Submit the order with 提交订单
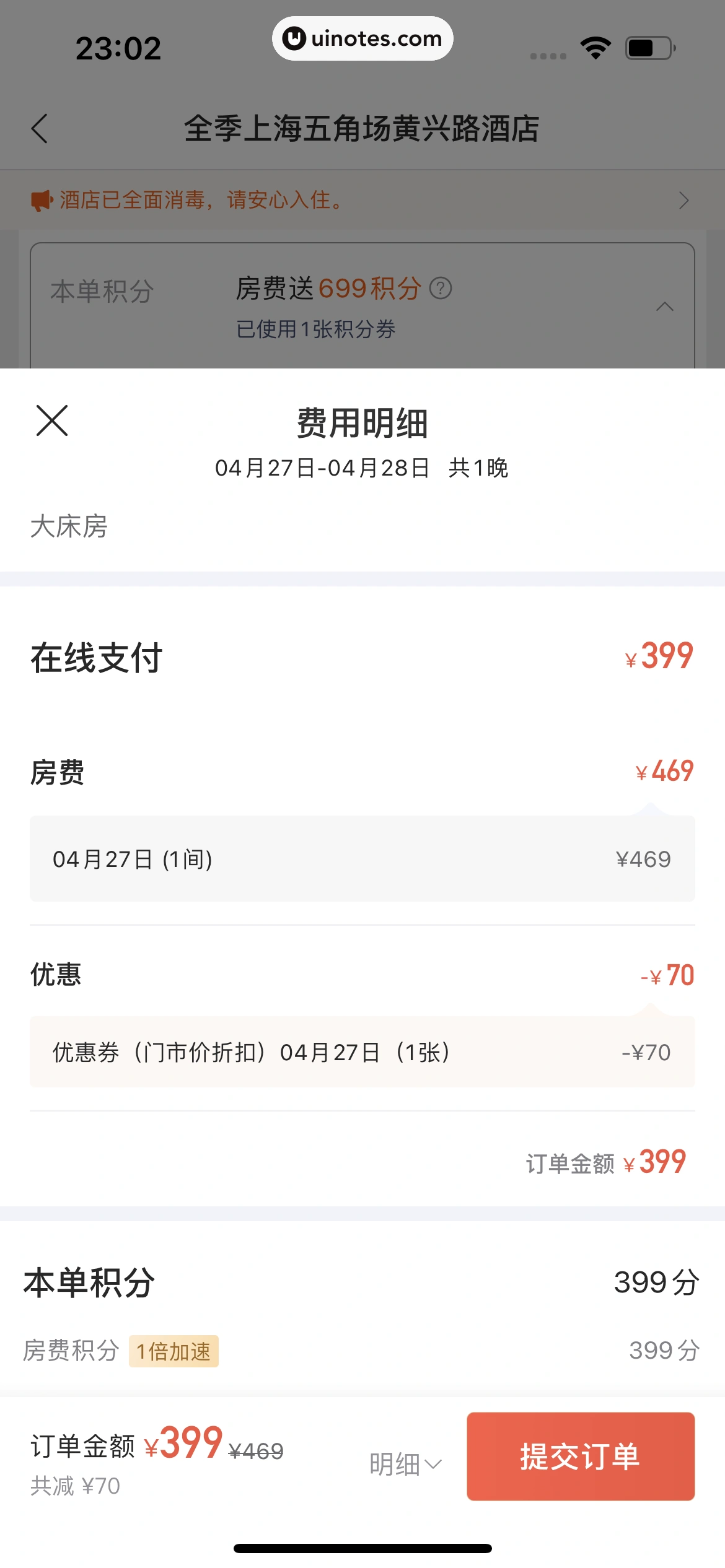Screen dimensions: 725x1568 tap(580, 1456)
